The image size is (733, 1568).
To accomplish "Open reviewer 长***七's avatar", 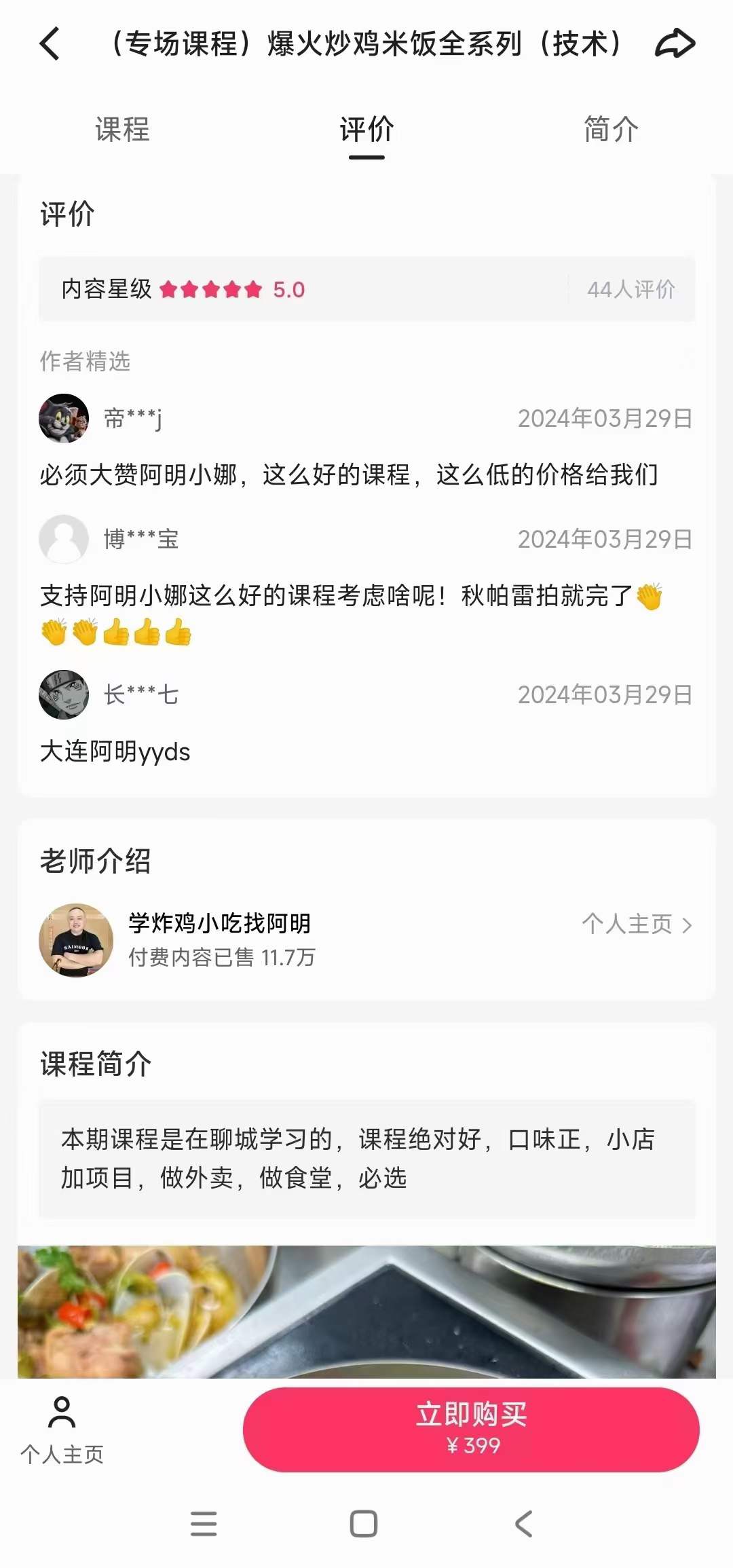I will (63, 695).
